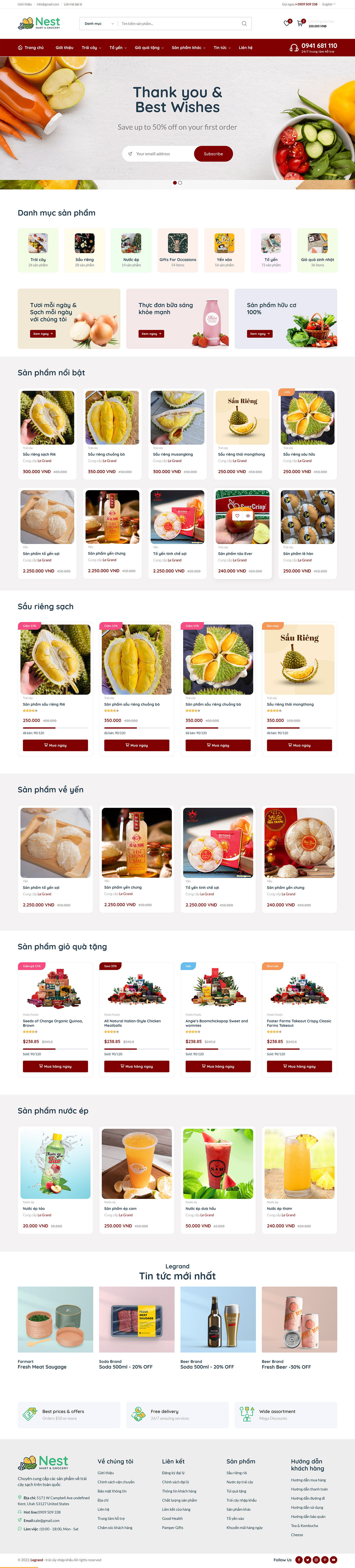Select the second banner slide dot
This screenshot has height=1568, width=355.
[x=180, y=183]
